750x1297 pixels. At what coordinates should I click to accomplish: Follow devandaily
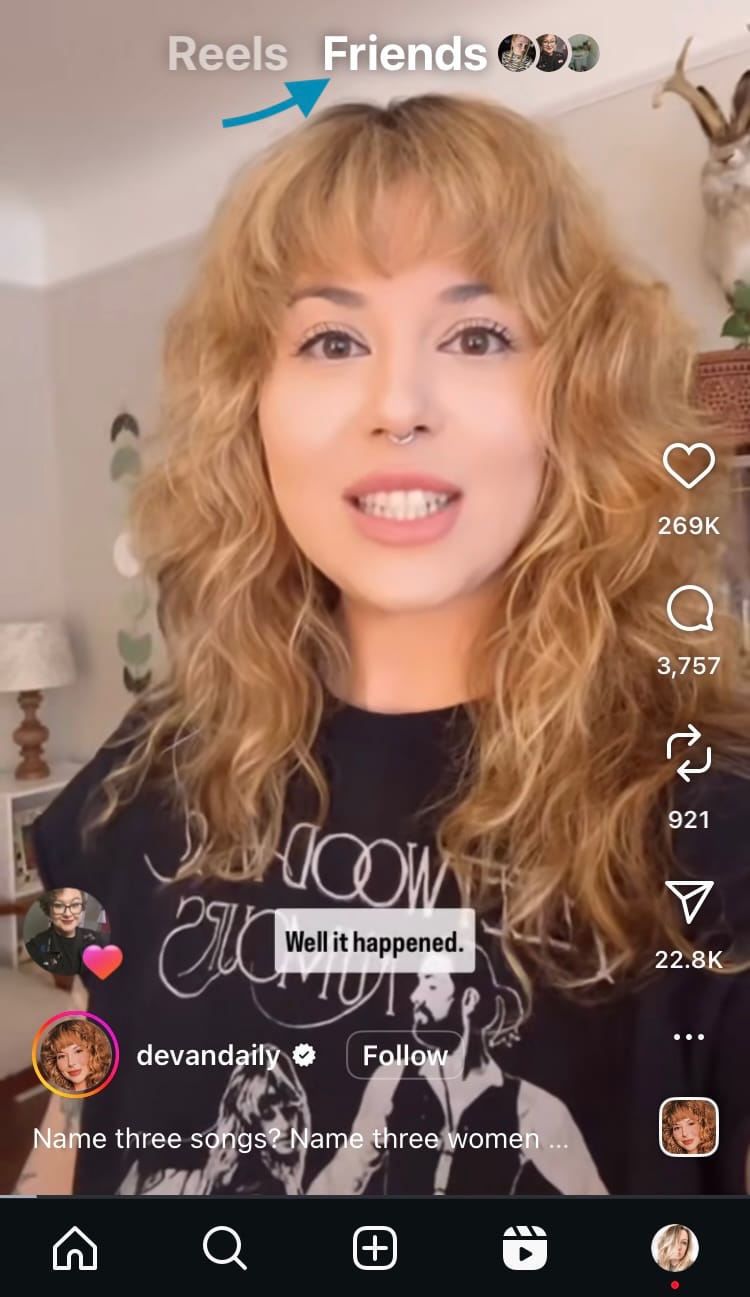pyautogui.click(x=404, y=1056)
